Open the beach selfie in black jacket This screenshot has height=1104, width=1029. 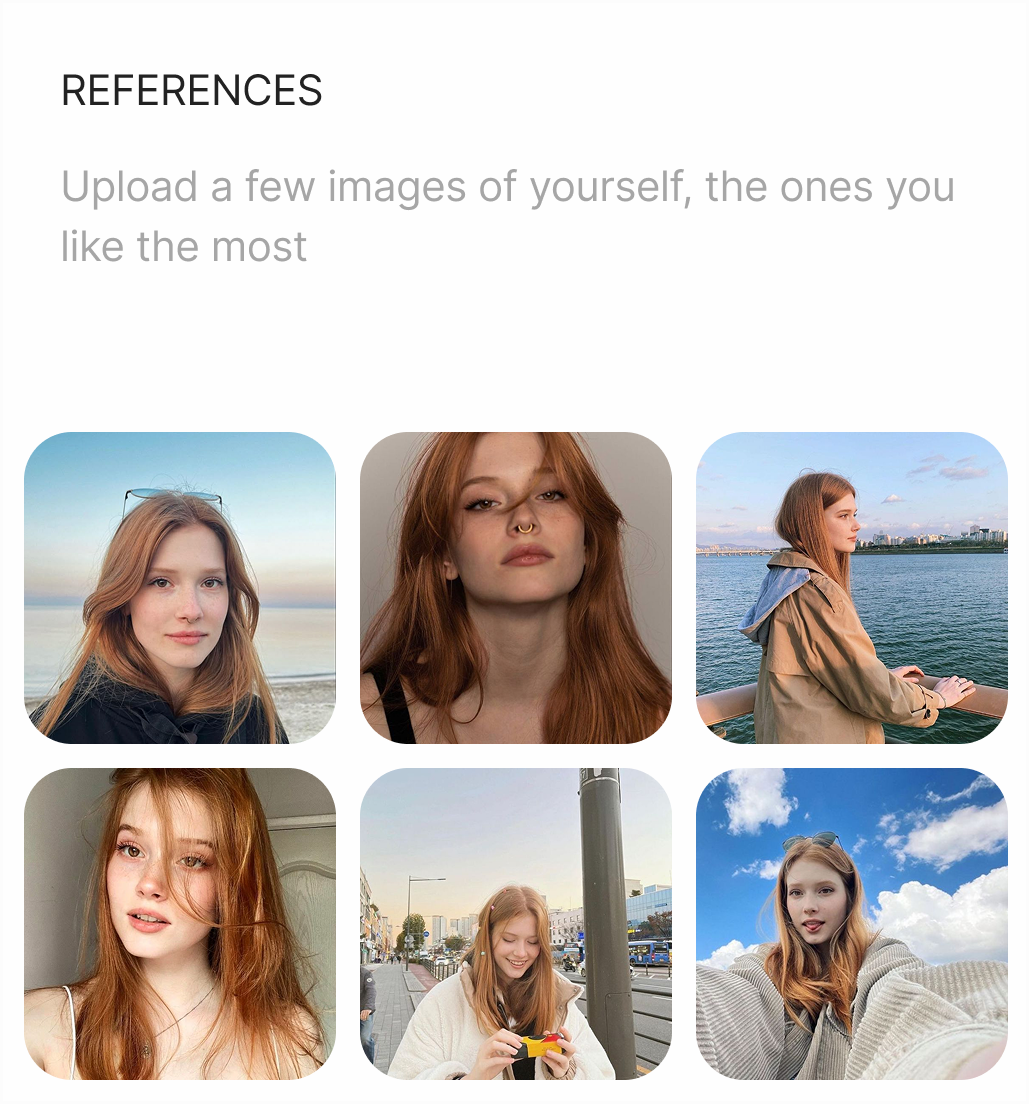tap(180, 588)
